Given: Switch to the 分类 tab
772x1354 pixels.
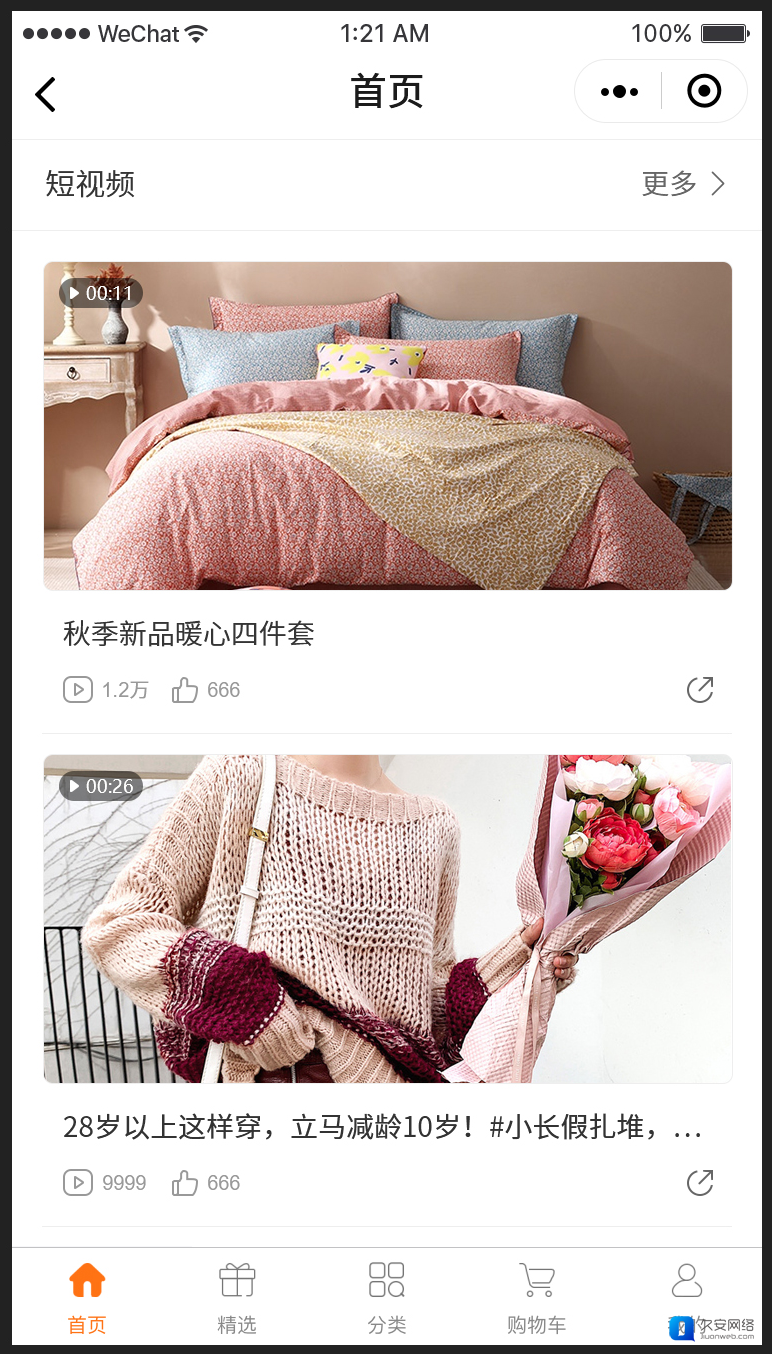Looking at the screenshot, I should coord(387,1297).
